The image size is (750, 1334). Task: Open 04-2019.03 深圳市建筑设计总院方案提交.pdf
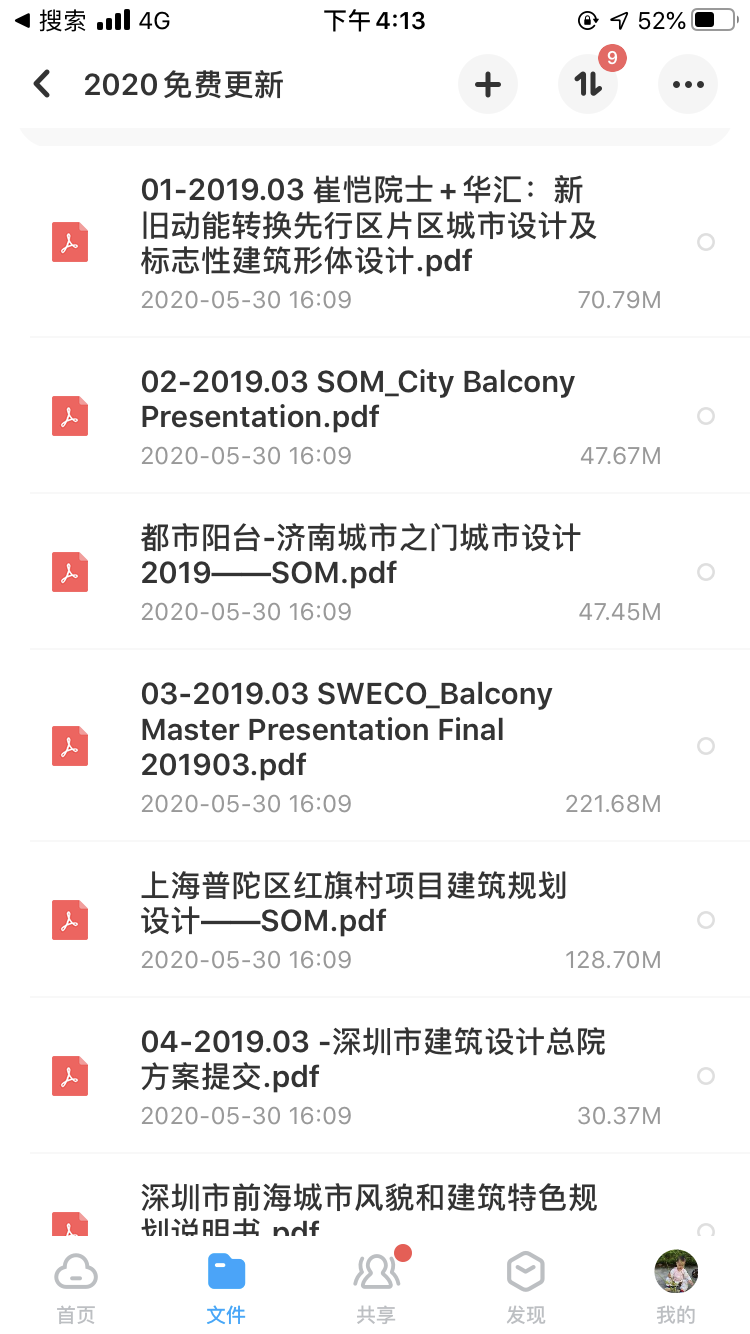(373, 1059)
